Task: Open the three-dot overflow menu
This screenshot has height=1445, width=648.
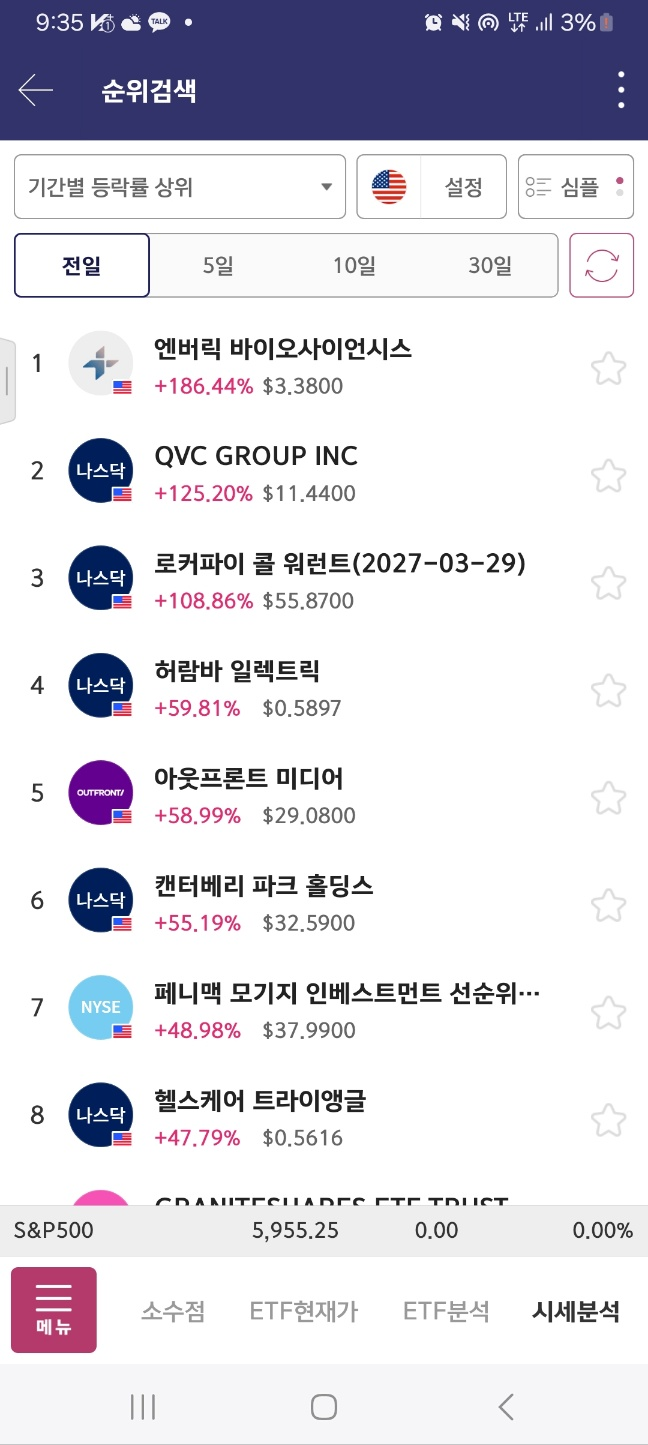Action: point(621,91)
